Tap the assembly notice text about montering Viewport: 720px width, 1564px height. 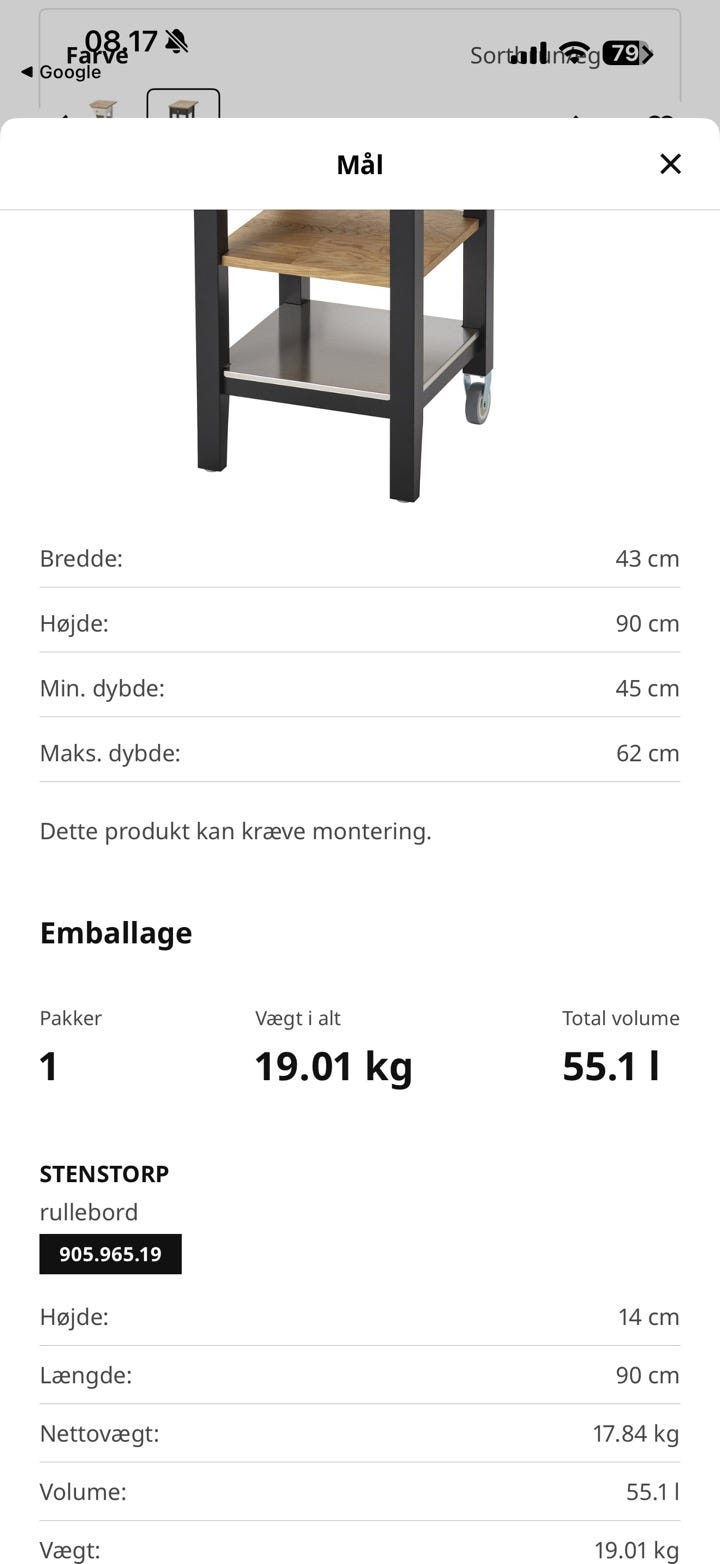pos(235,830)
